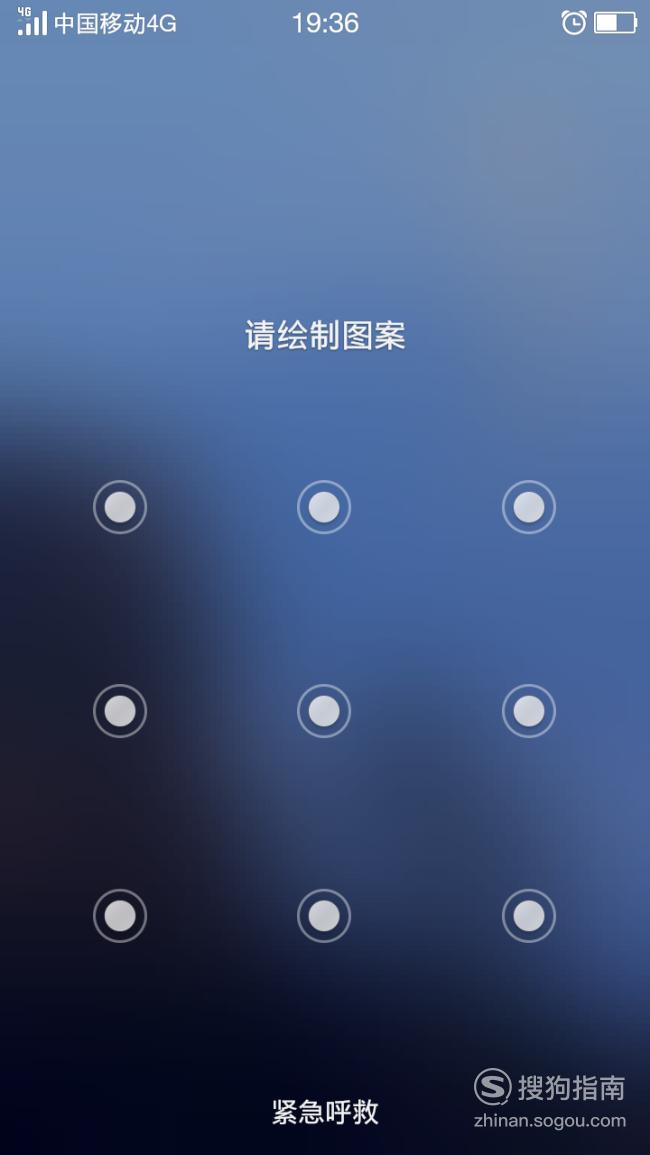This screenshot has height=1155, width=650.
Task: Tap the top-right pattern dot
Action: pyautogui.click(x=528, y=507)
